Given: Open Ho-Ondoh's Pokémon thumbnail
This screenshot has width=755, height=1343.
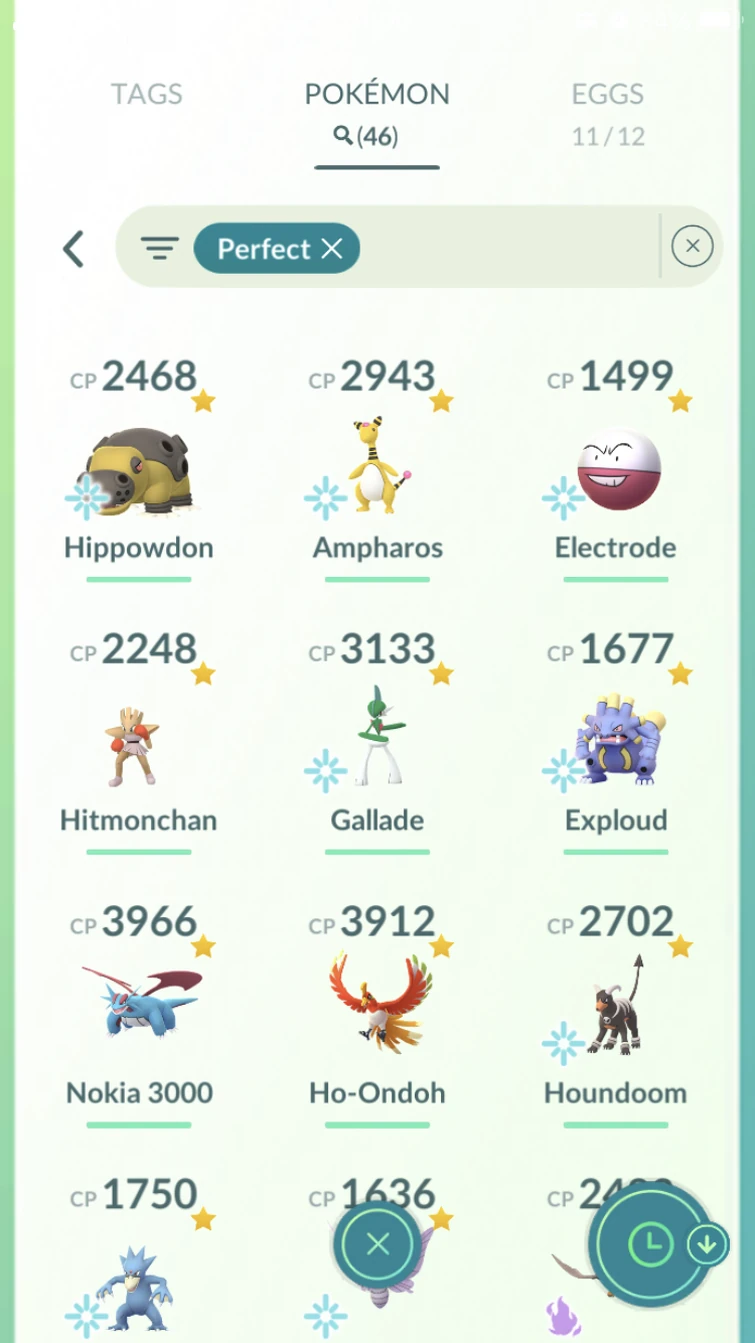Looking at the screenshot, I should (x=377, y=1000).
